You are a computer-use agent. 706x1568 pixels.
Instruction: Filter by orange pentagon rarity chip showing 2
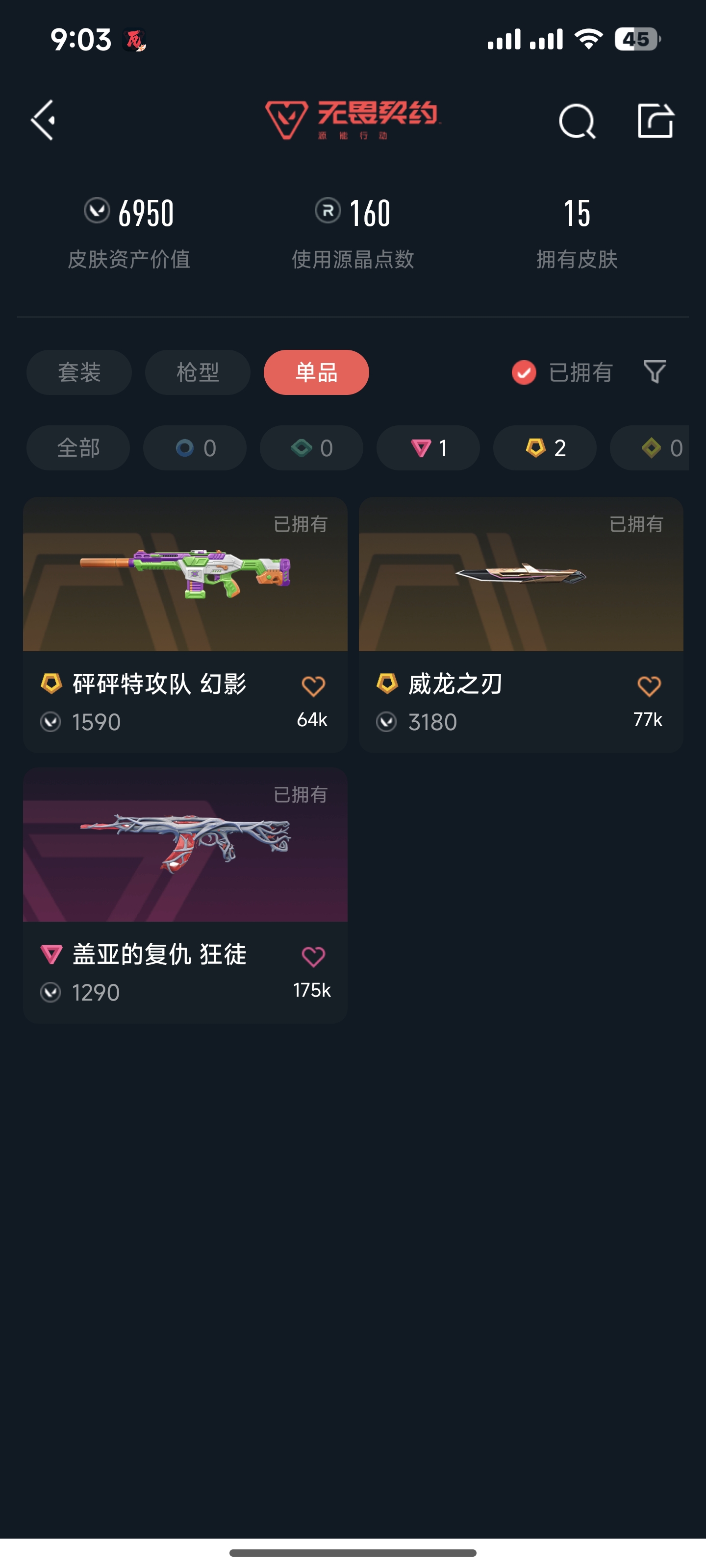(x=545, y=448)
